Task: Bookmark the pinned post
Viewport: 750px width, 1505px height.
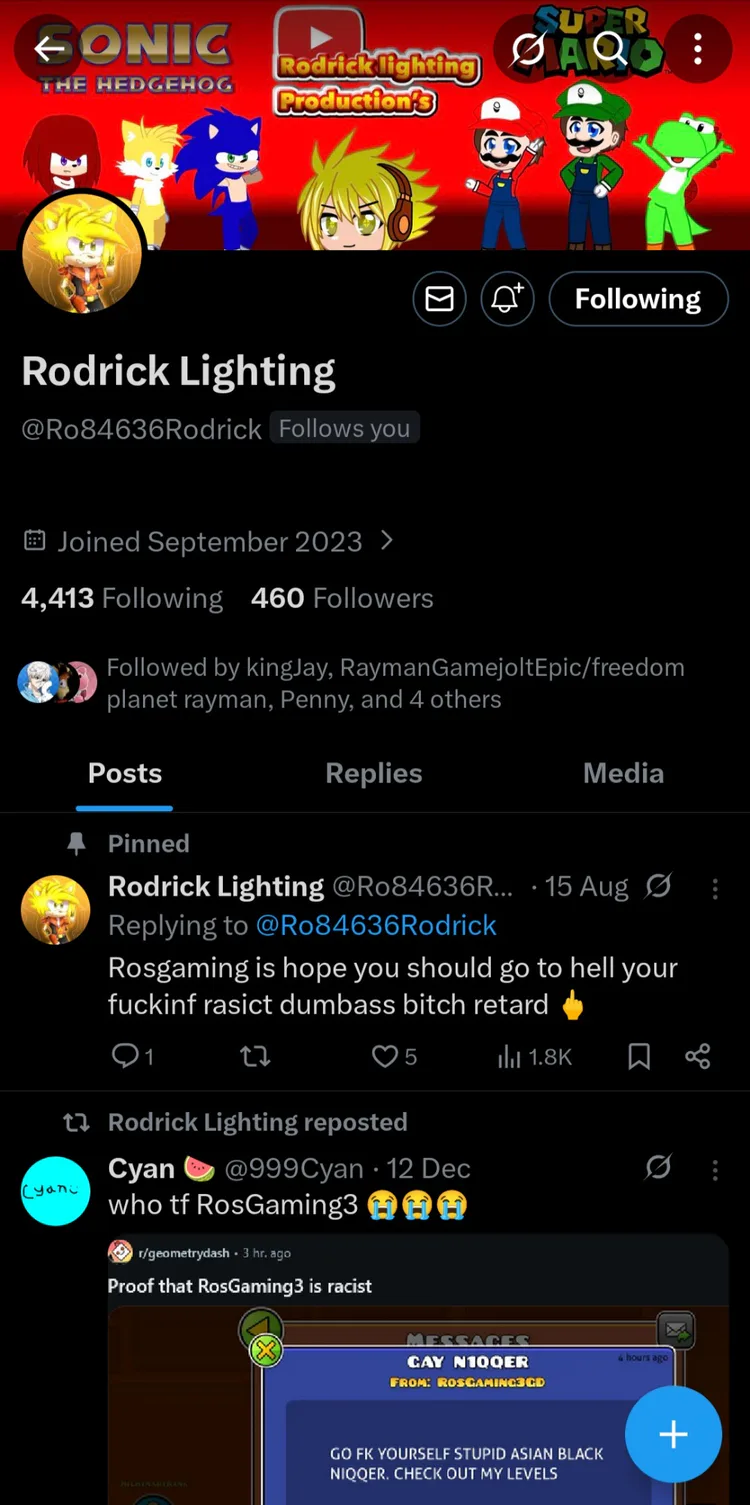Action: 639,1056
